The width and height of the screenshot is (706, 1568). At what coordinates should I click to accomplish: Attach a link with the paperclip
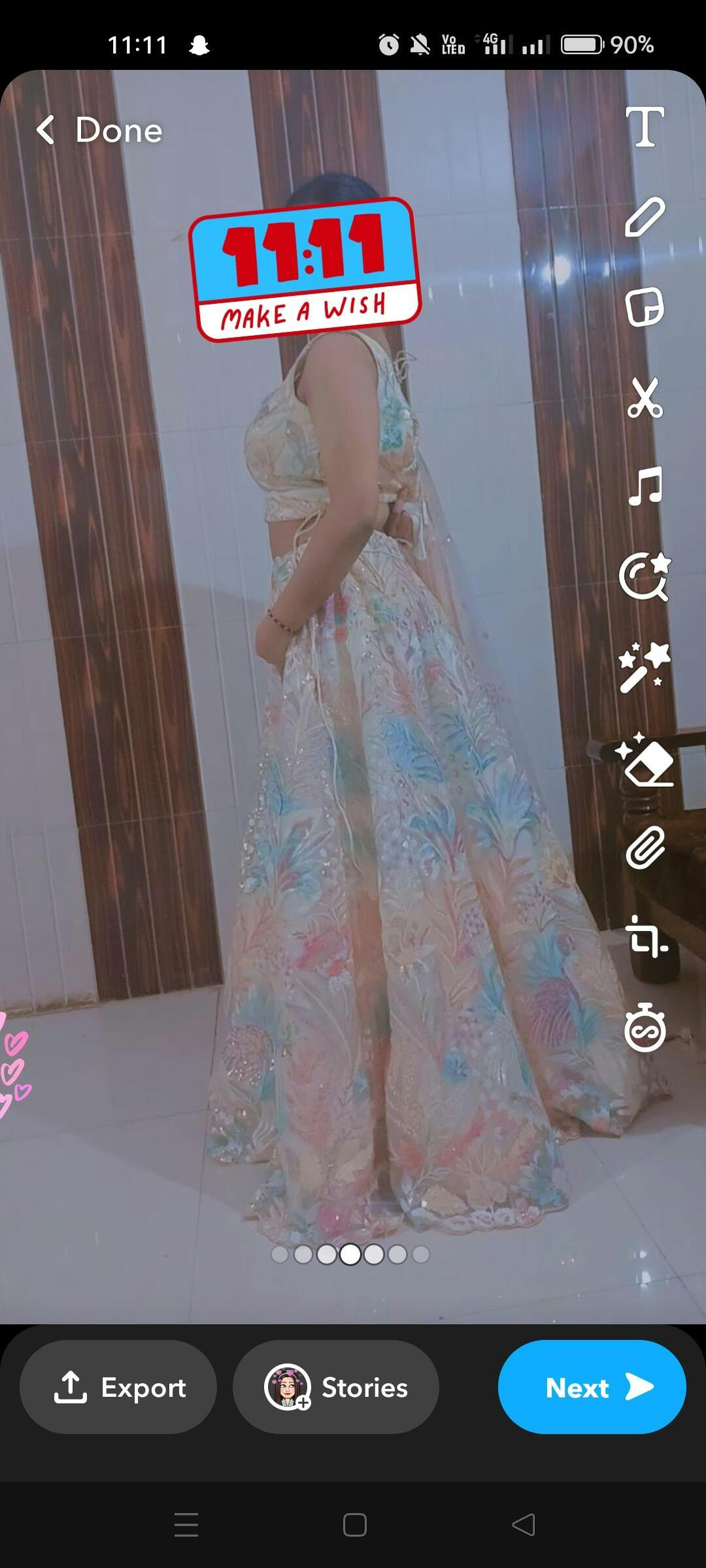pos(645,849)
